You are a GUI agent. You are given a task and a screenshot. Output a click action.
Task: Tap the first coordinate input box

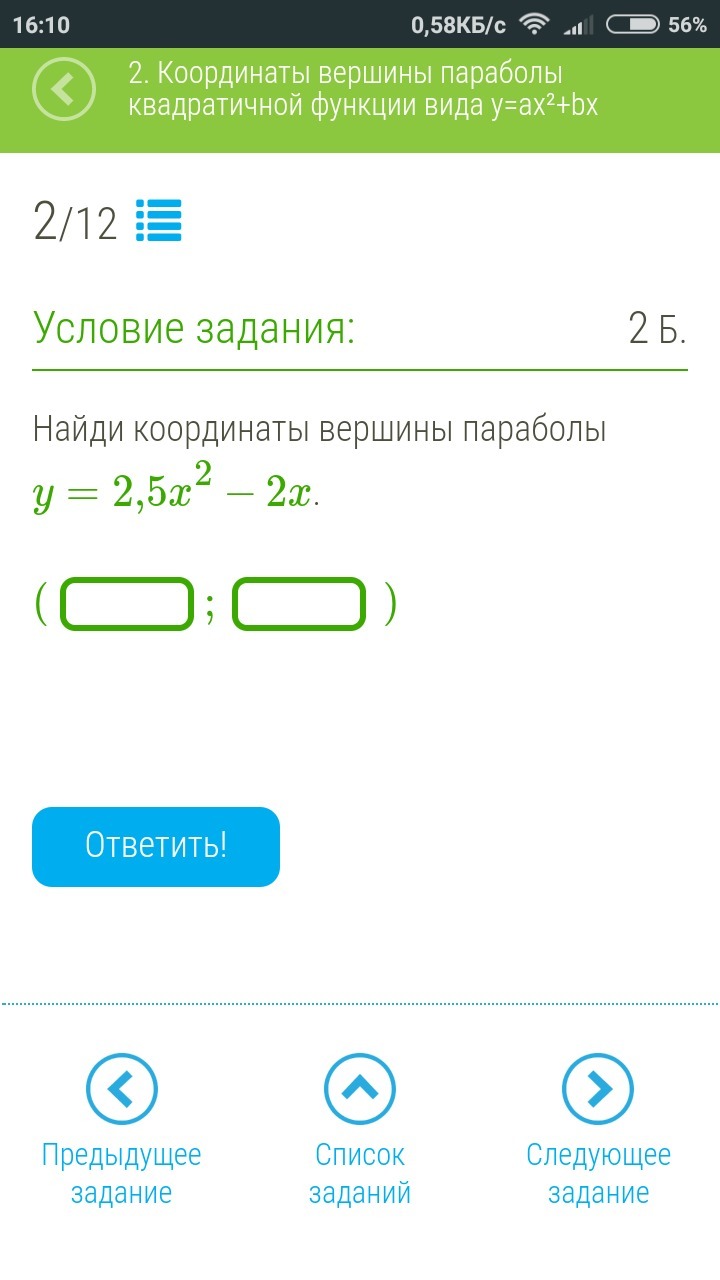[x=127, y=602]
